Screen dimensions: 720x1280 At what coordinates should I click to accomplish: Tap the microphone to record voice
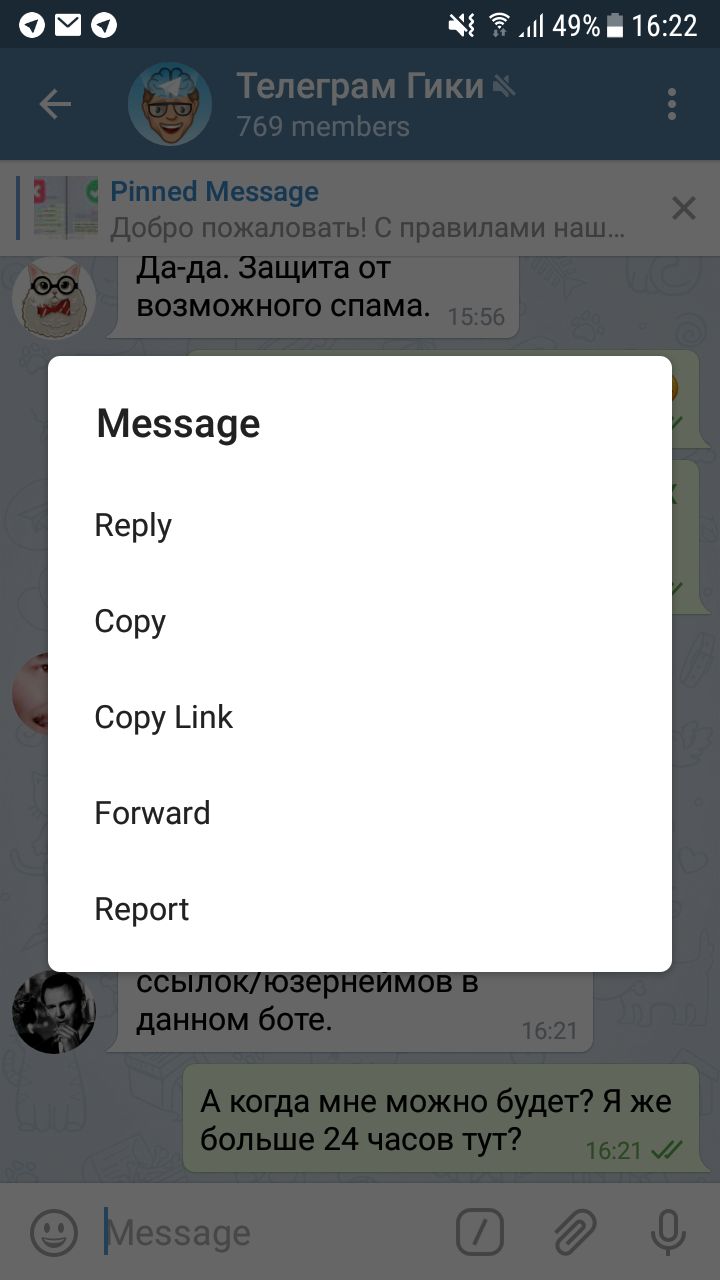pos(667,1232)
